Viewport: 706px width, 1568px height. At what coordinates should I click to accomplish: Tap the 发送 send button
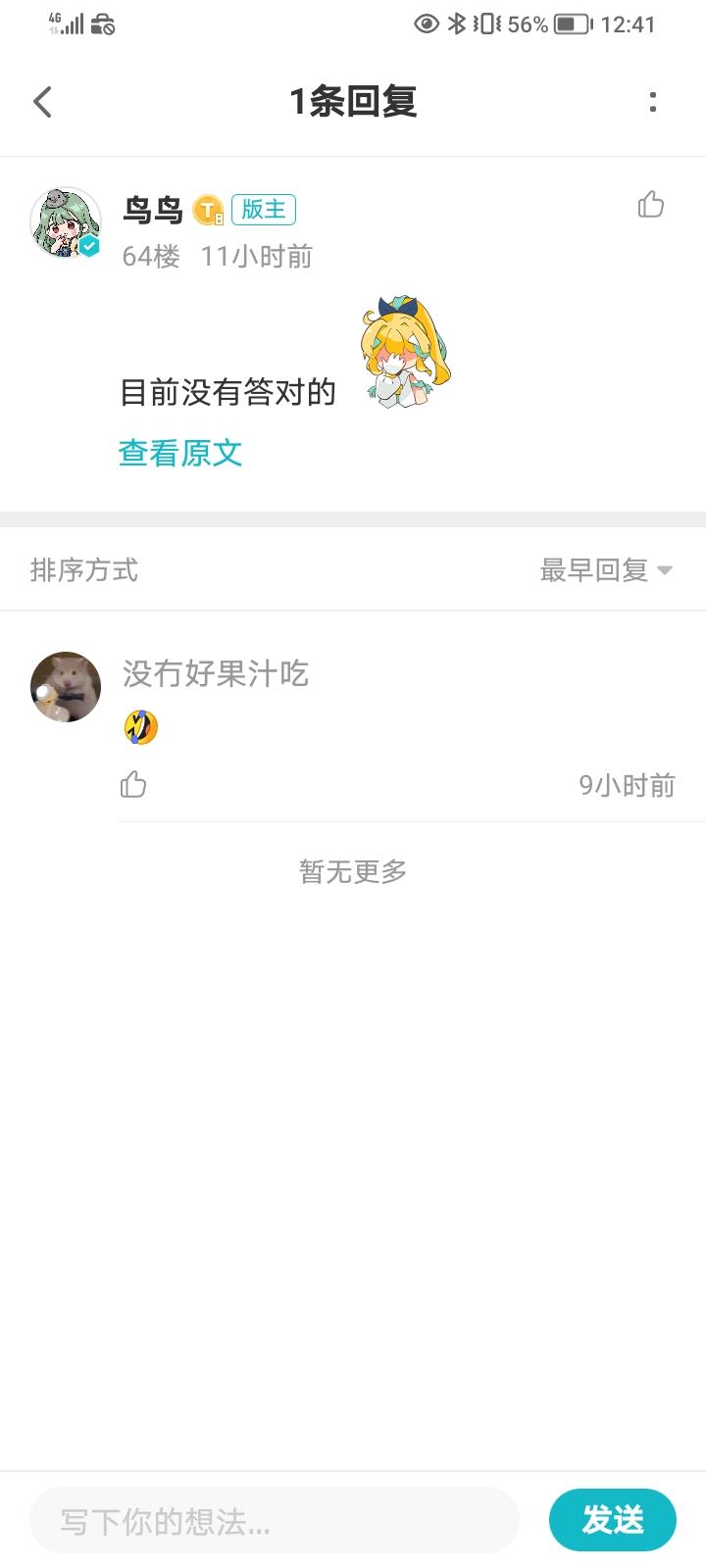(613, 1520)
